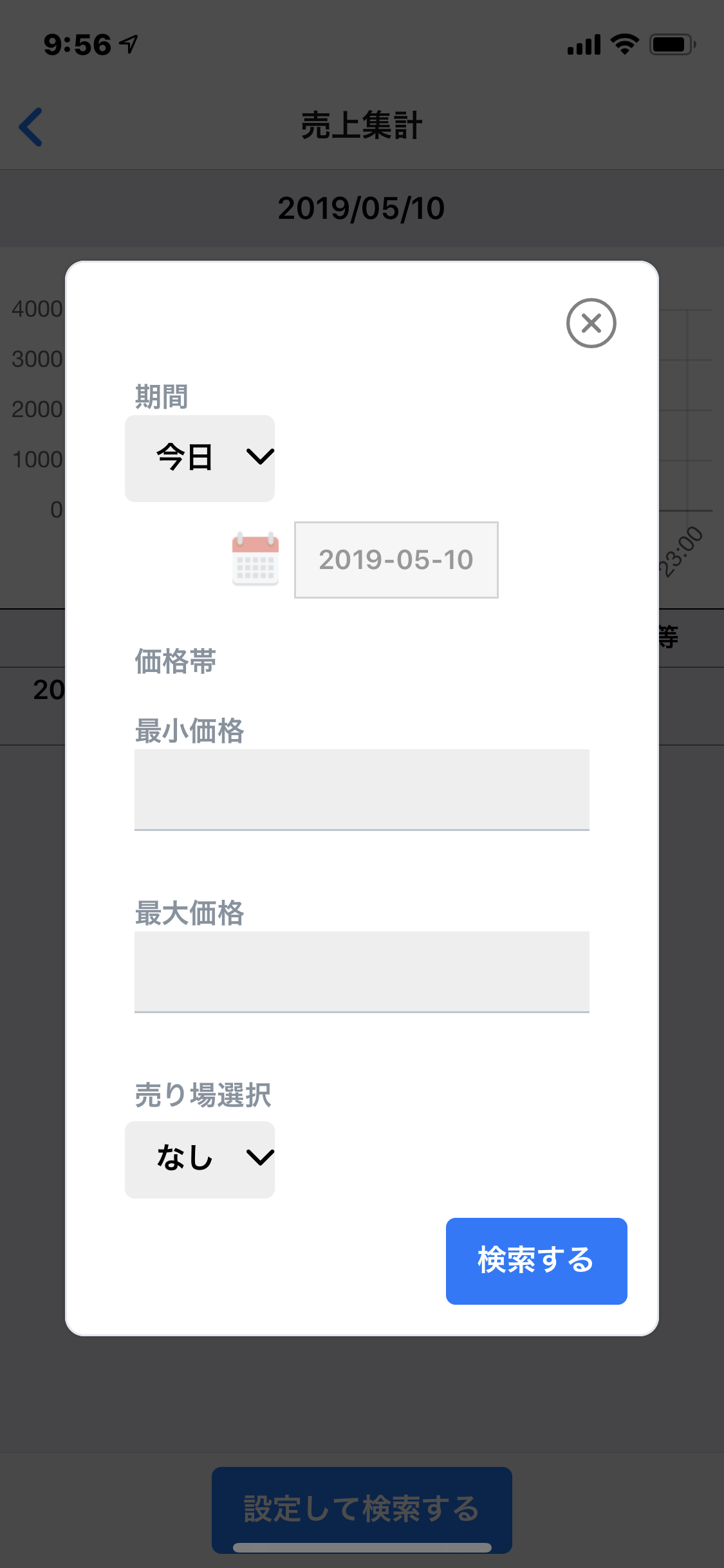Focus the 最大価格 input field
724x1568 pixels.
click(x=362, y=971)
